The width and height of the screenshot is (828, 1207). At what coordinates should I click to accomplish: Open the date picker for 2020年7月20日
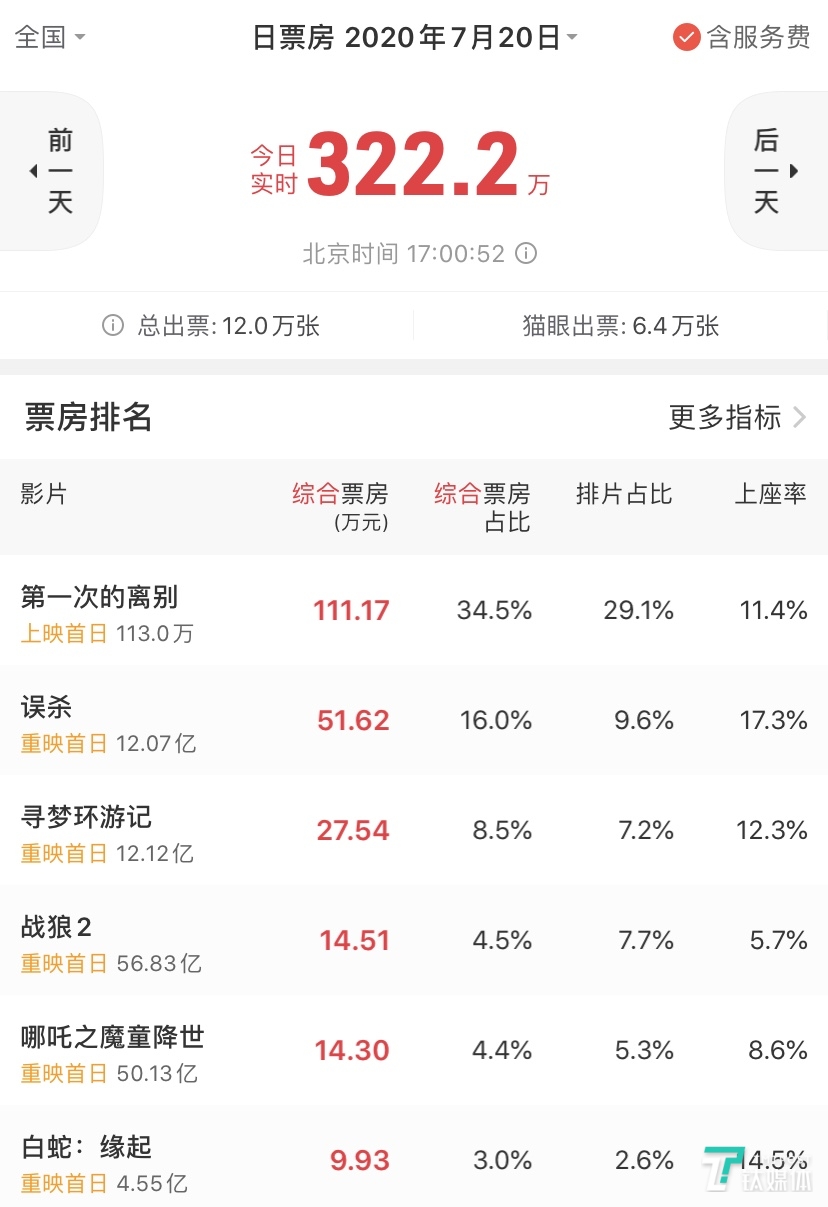pyautogui.click(x=414, y=38)
